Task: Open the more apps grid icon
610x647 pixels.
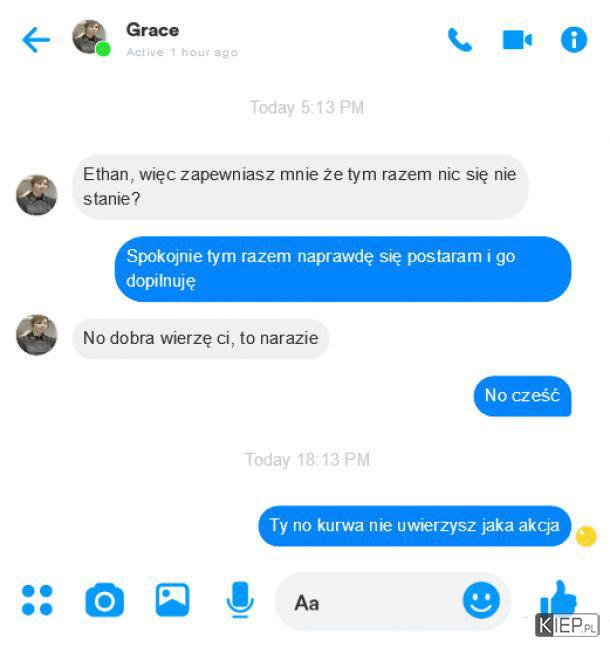Action: 37,600
